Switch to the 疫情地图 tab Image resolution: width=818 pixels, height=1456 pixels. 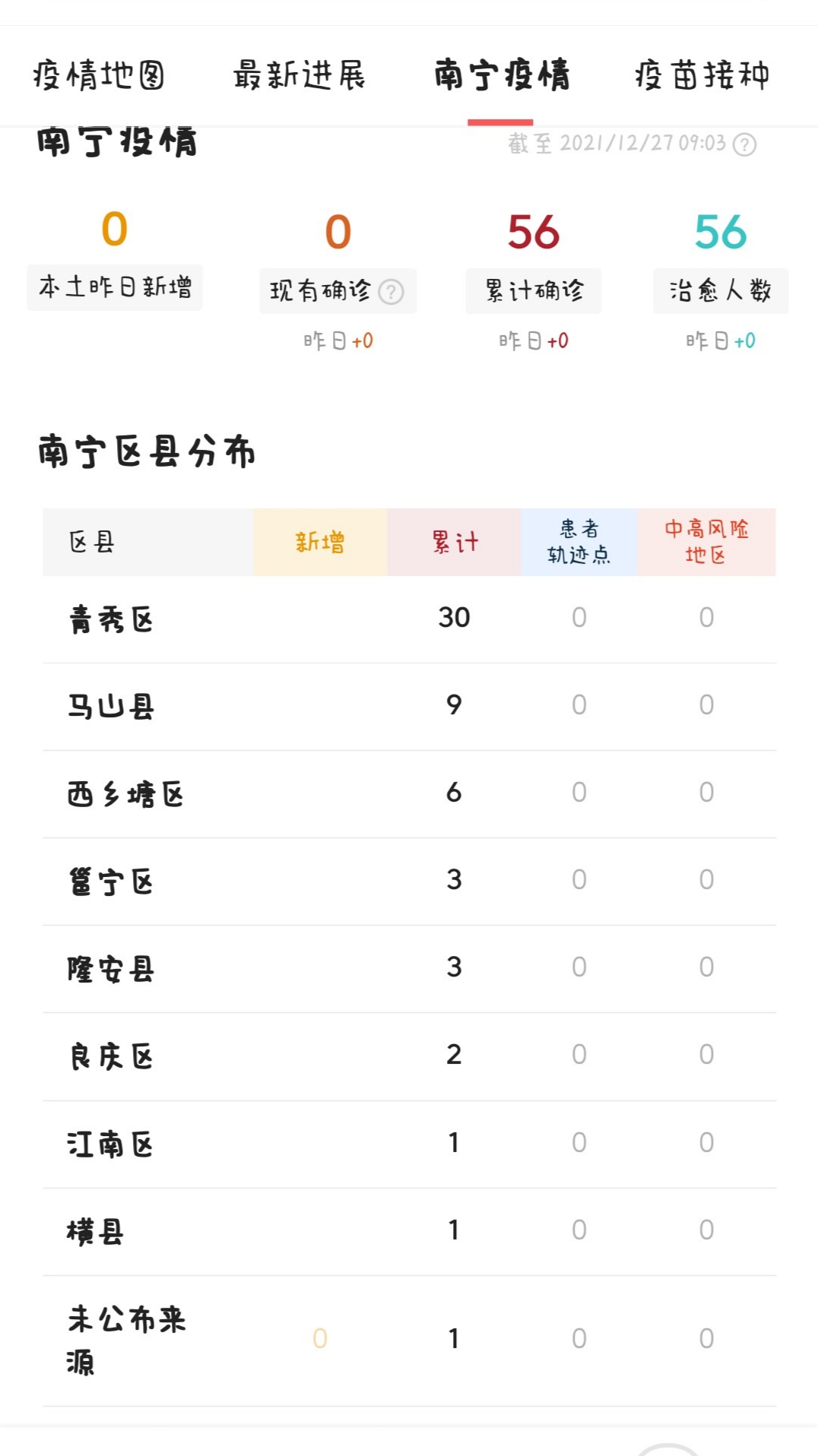[x=99, y=75]
